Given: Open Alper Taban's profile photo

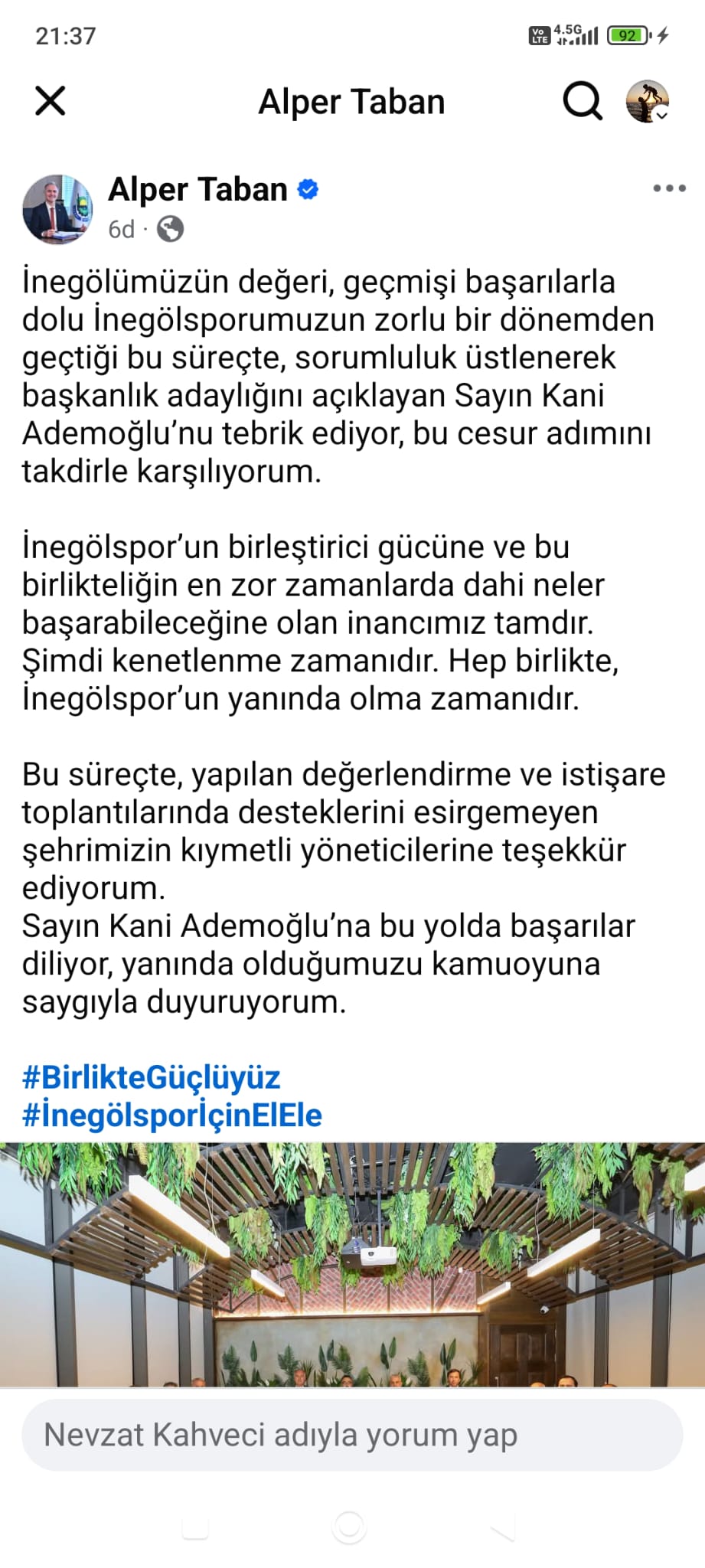Looking at the screenshot, I should pyautogui.click(x=57, y=209).
